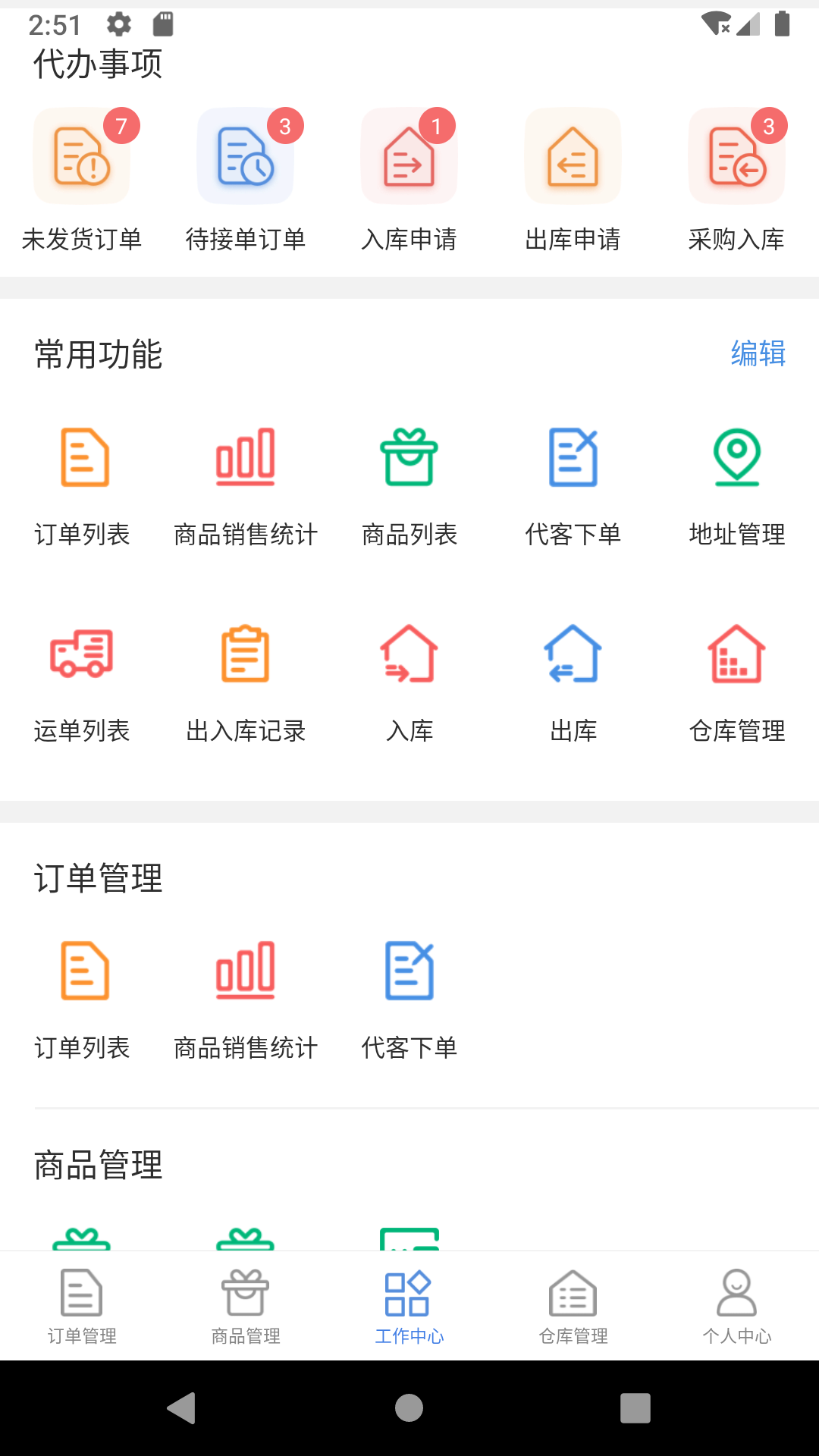The height and width of the screenshot is (1456, 819).
Task: Open 商品销售统计 under 订单管理 section
Action: [246, 999]
